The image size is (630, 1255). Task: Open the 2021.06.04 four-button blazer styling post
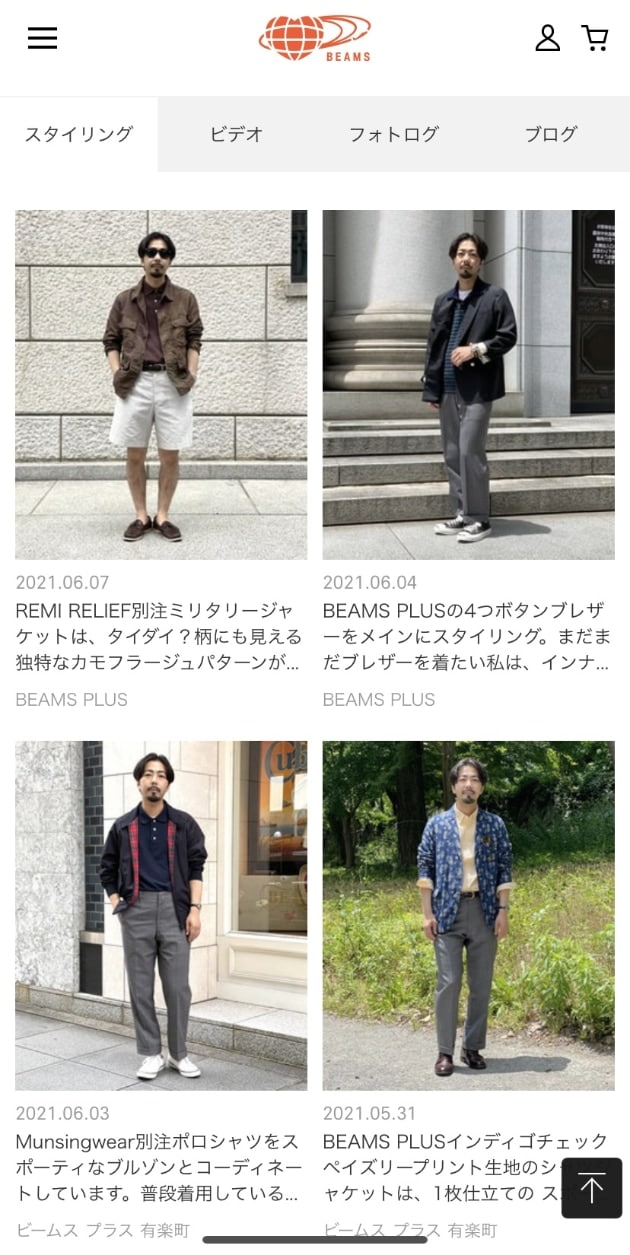pos(468,385)
